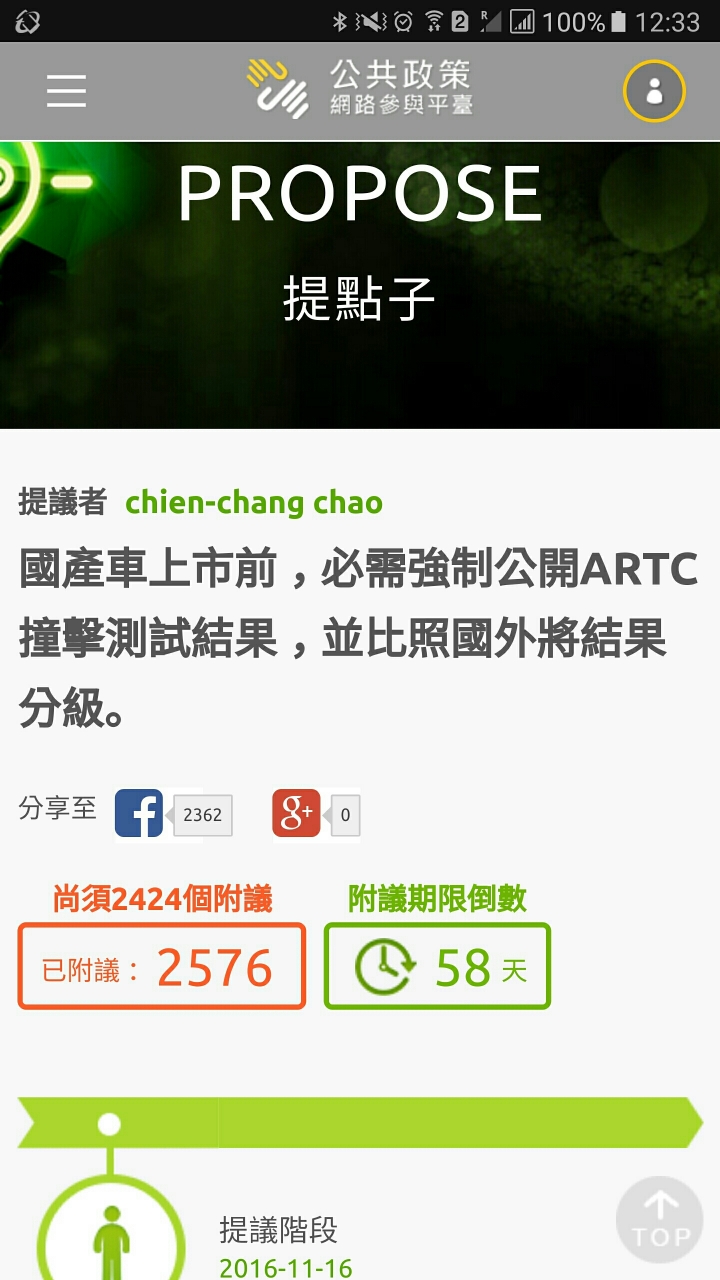720x1280 pixels.
Task: Open proposer chien-chang chao's profile
Action: (254, 502)
